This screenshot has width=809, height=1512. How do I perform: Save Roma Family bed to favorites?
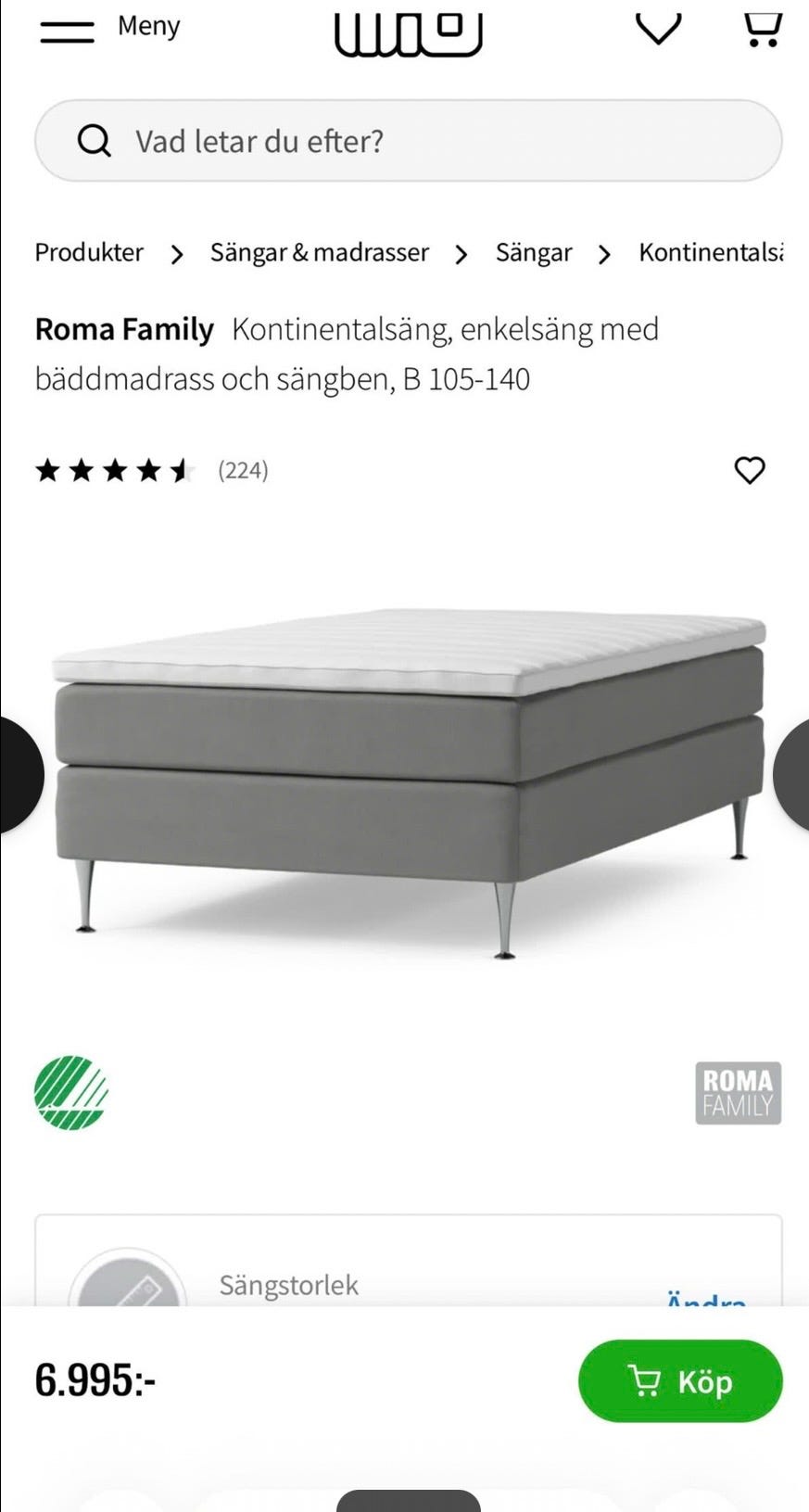(x=749, y=470)
